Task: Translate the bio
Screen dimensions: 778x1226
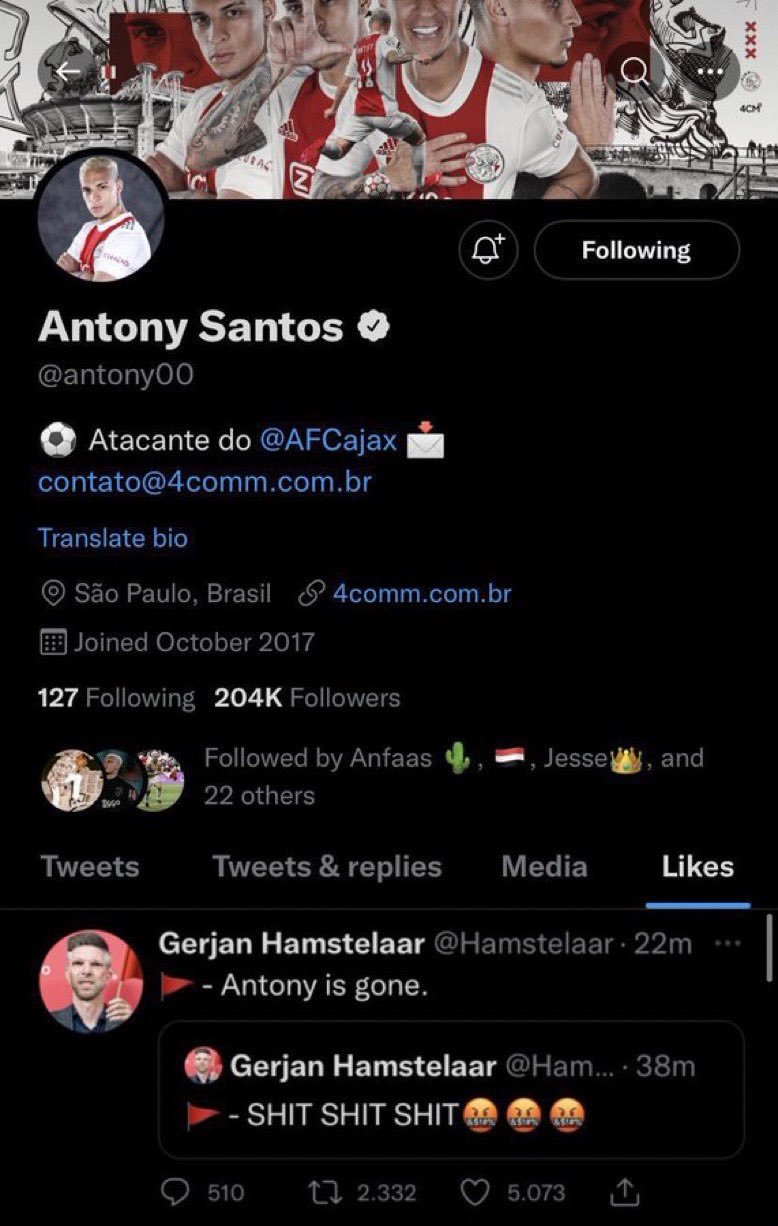Action: pos(112,538)
